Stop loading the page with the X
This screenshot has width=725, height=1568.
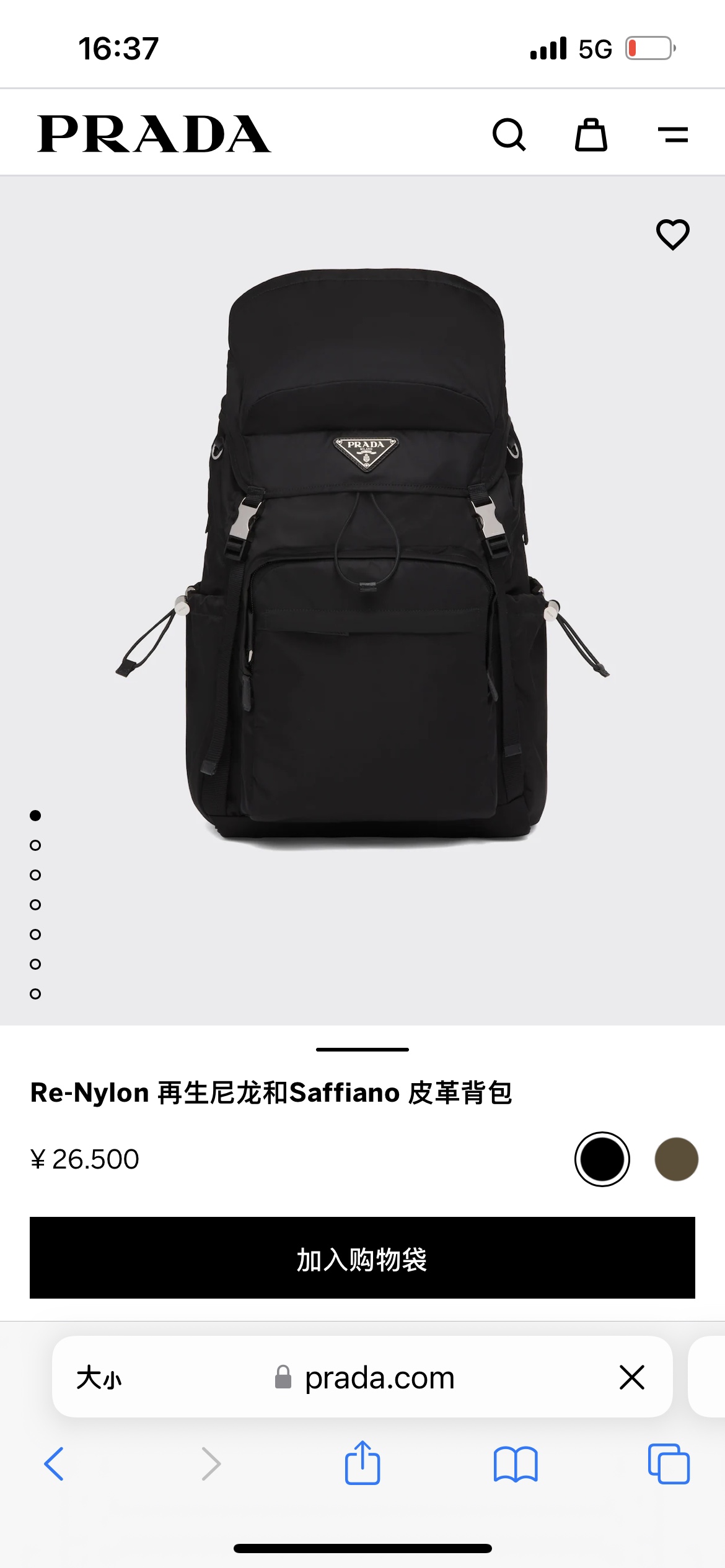point(631,1378)
